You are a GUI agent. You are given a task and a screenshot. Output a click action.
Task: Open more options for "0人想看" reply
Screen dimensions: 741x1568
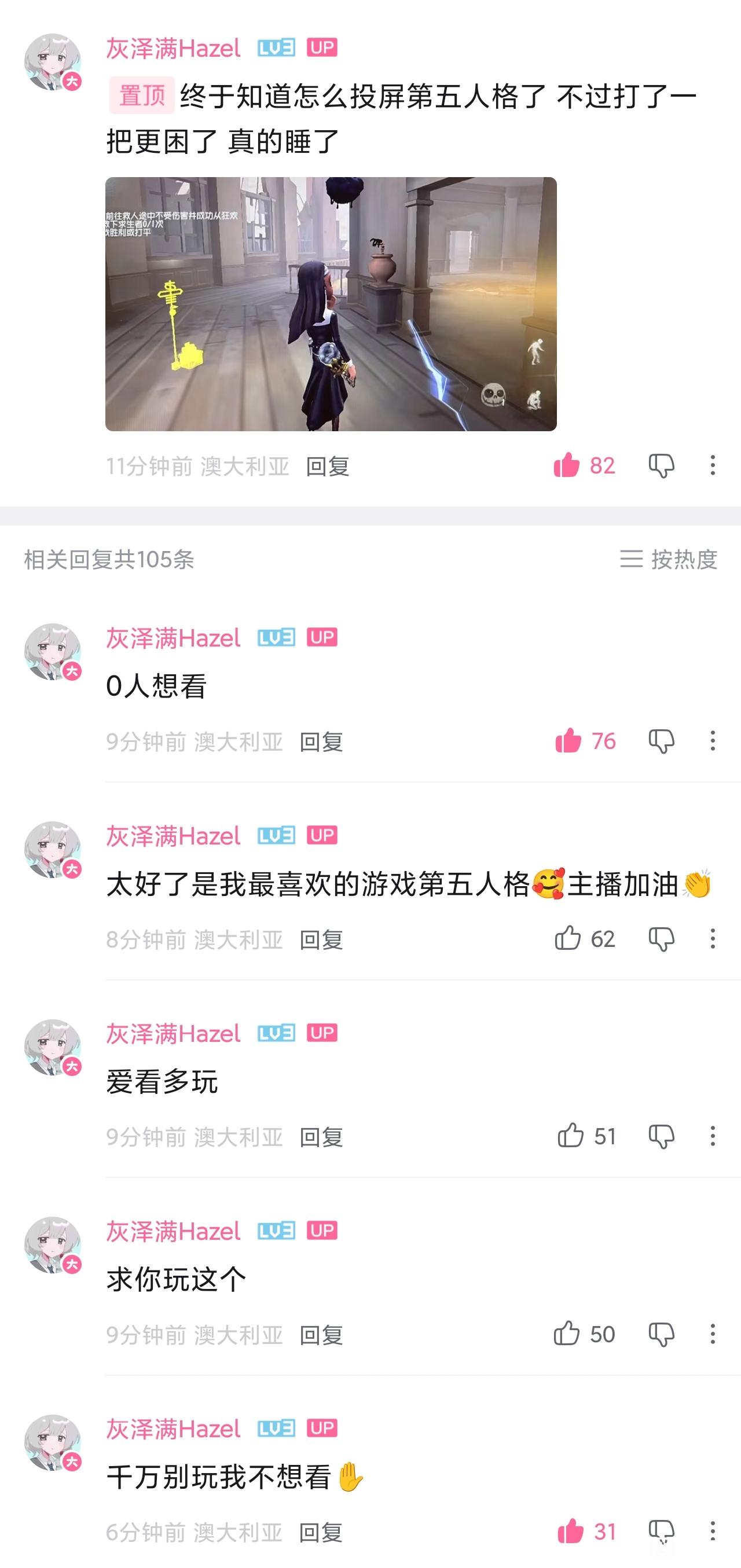pos(713,741)
